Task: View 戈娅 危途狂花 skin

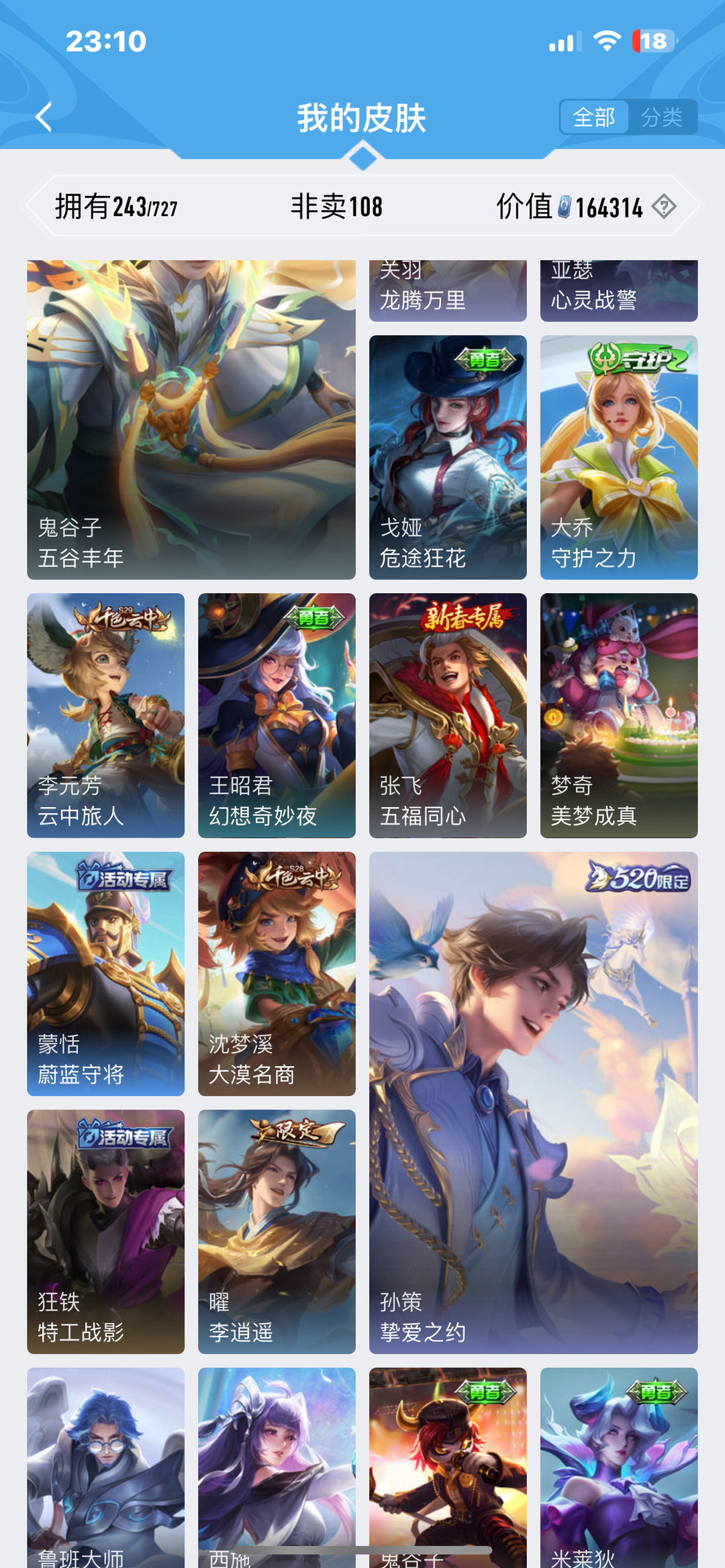Action: point(448,457)
